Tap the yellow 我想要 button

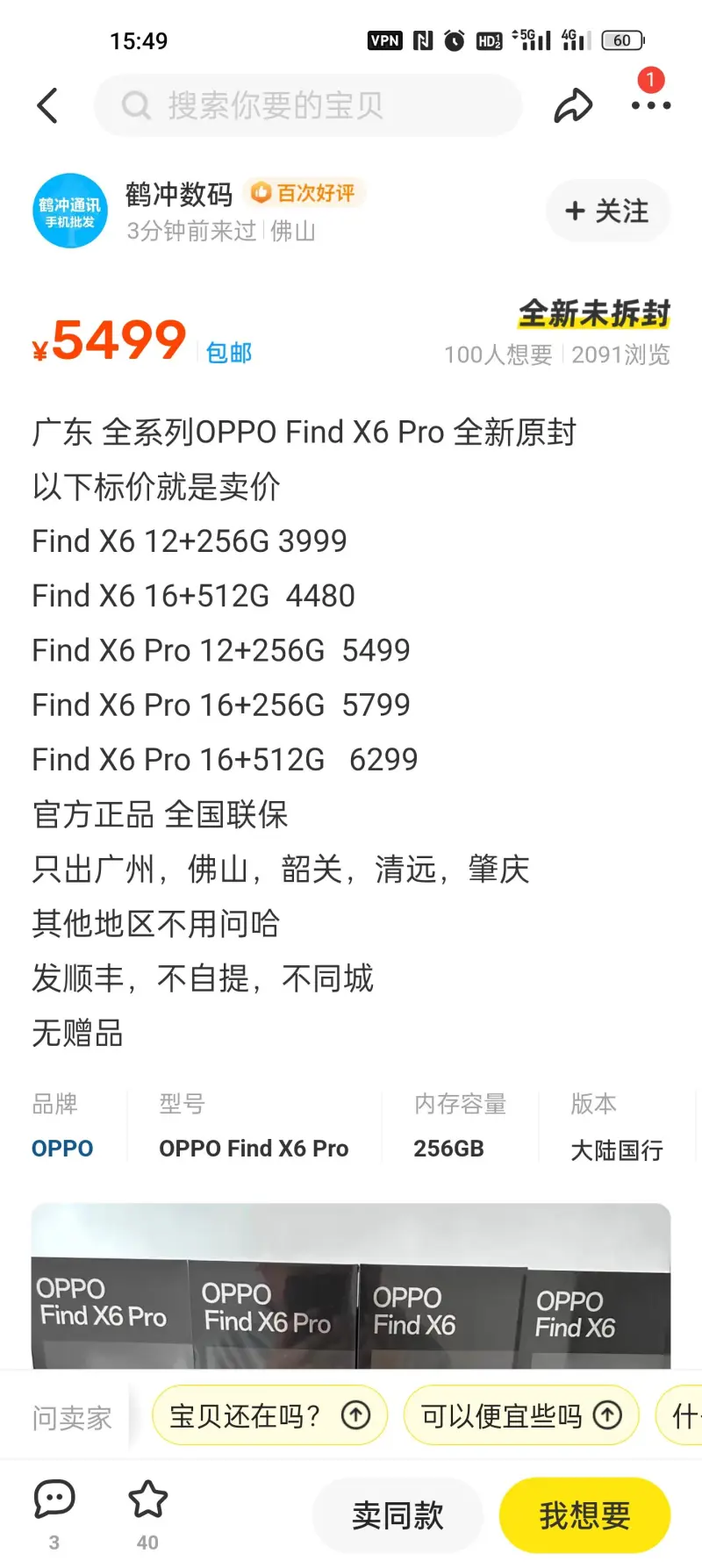(x=584, y=1515)
